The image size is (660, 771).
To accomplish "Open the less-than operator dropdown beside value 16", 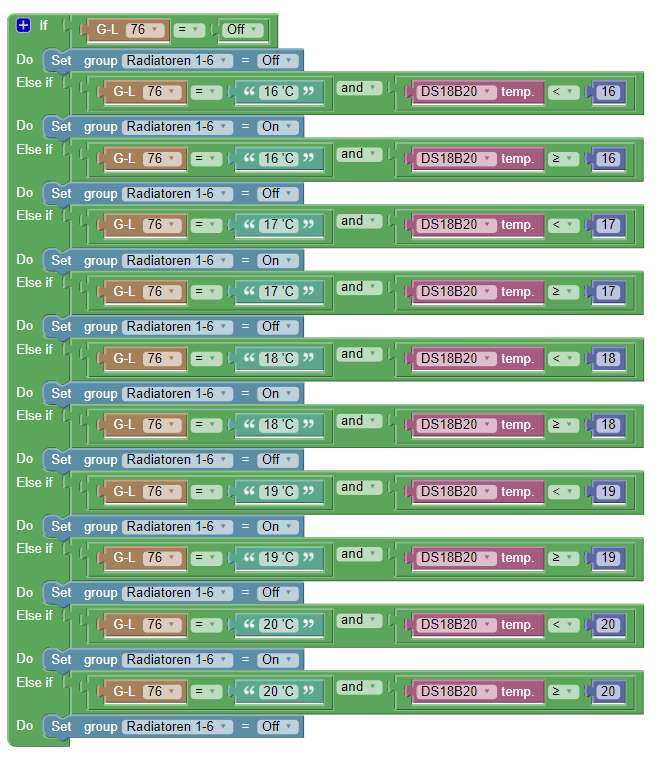I will pos(565,92).
